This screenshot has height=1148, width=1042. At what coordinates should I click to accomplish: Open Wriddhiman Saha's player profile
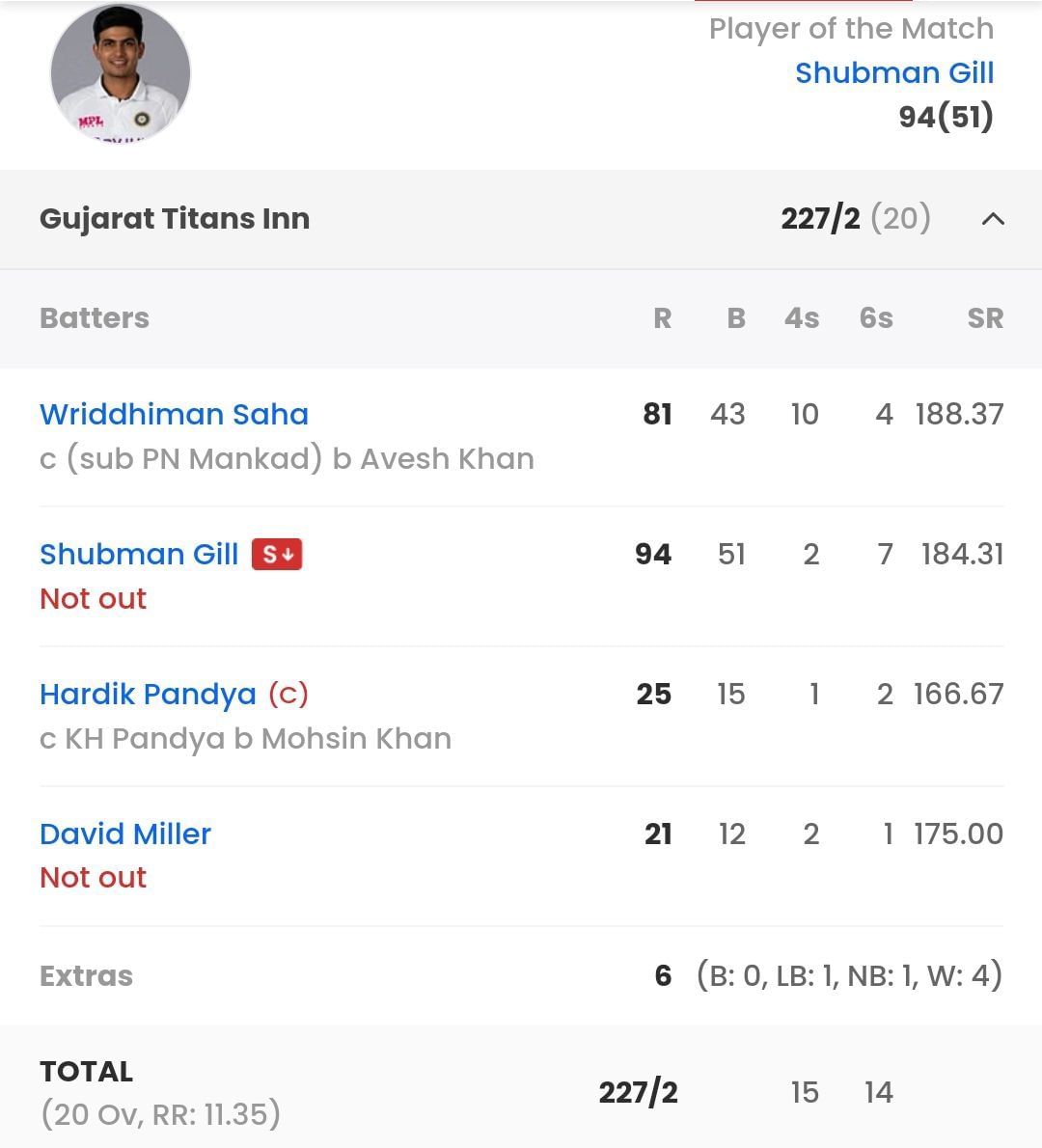pos(174,414)
